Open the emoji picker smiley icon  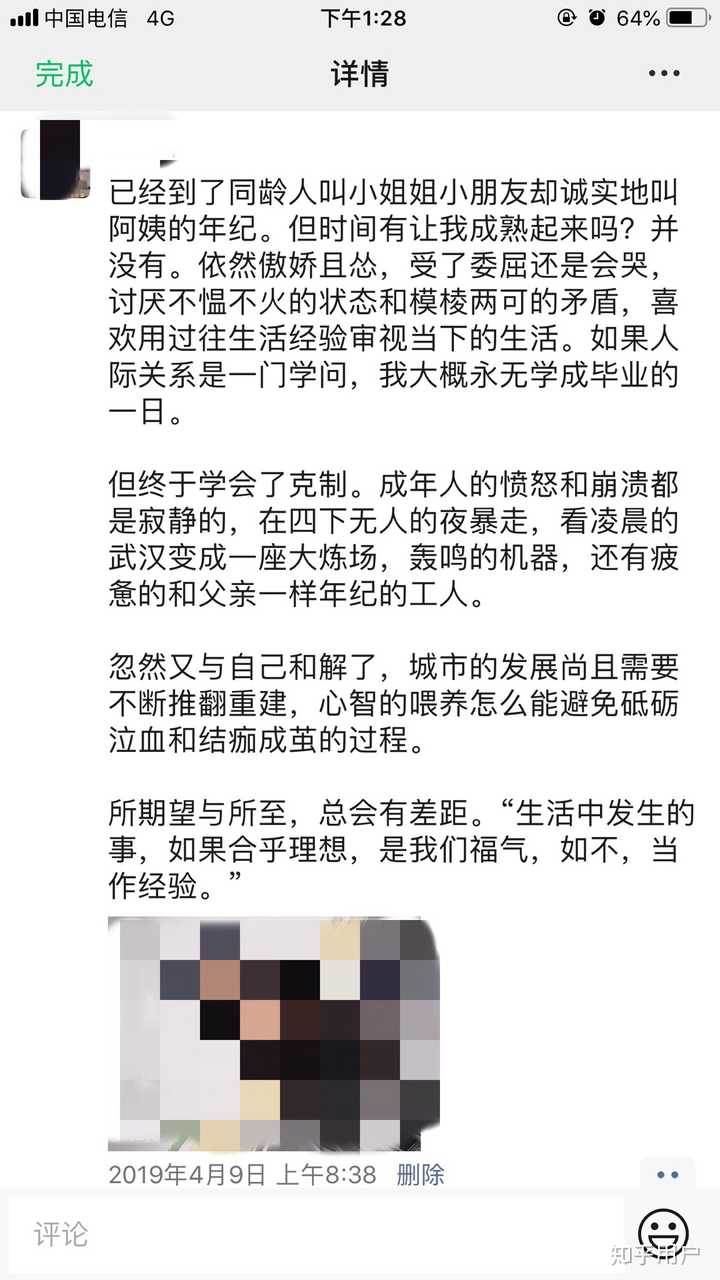tap(662, 1232)
